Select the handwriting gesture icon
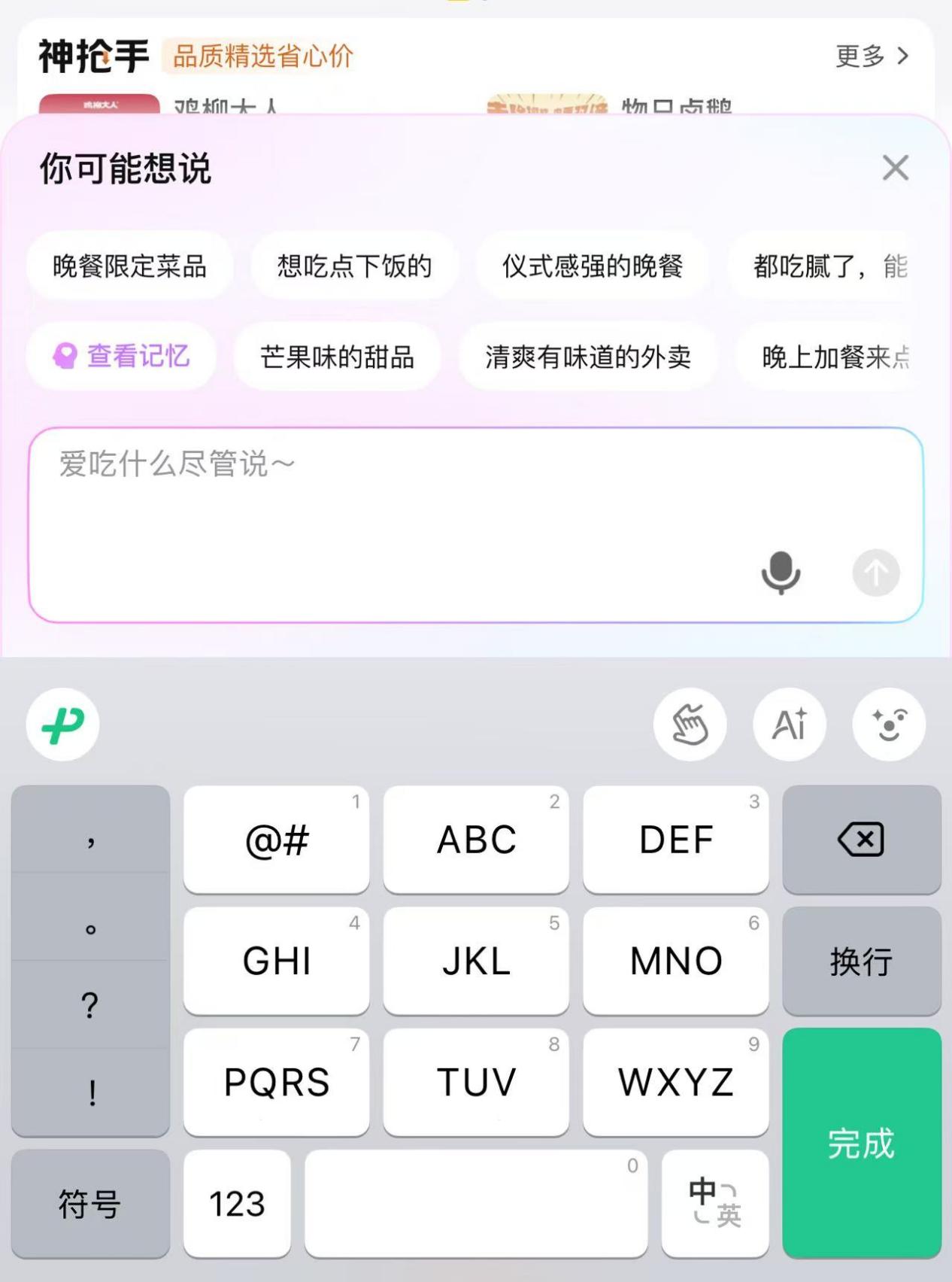This screenshot has height=1282, width=952. tap(690, 724)
